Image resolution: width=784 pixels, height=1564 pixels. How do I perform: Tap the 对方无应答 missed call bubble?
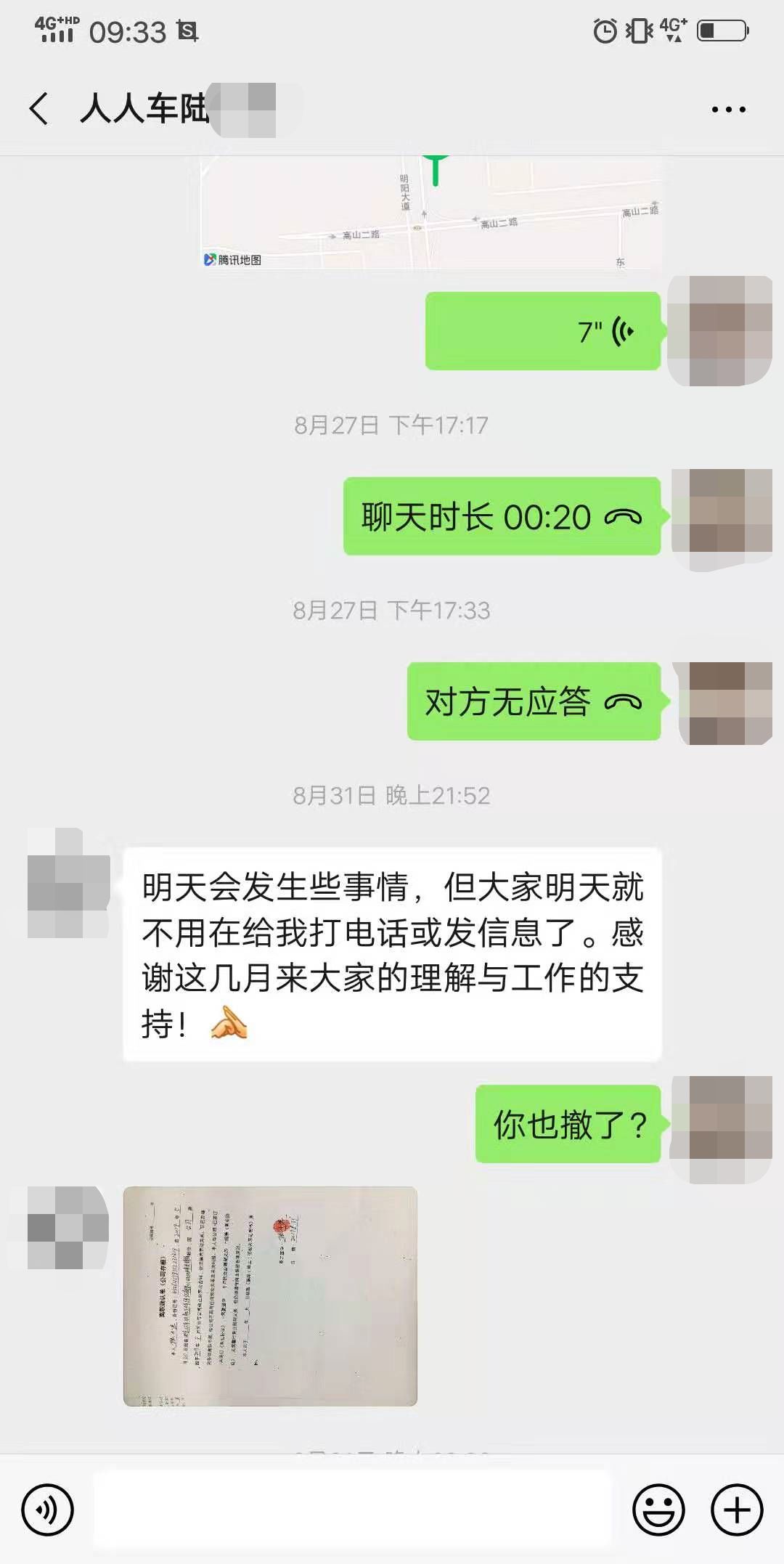pyautogui.click(x=532, y=701)
